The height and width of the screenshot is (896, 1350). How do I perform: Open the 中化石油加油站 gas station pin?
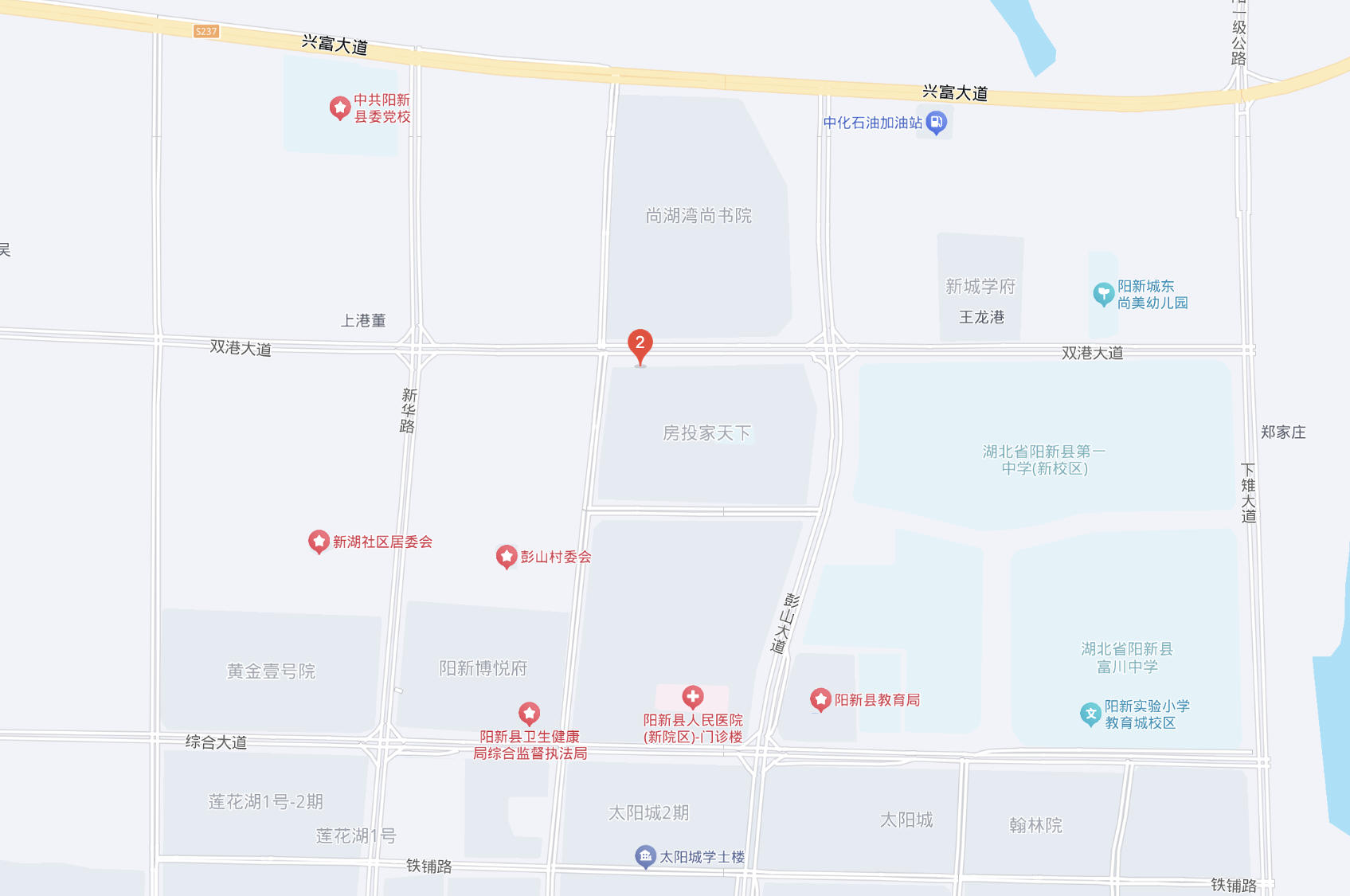pos(937,123)
